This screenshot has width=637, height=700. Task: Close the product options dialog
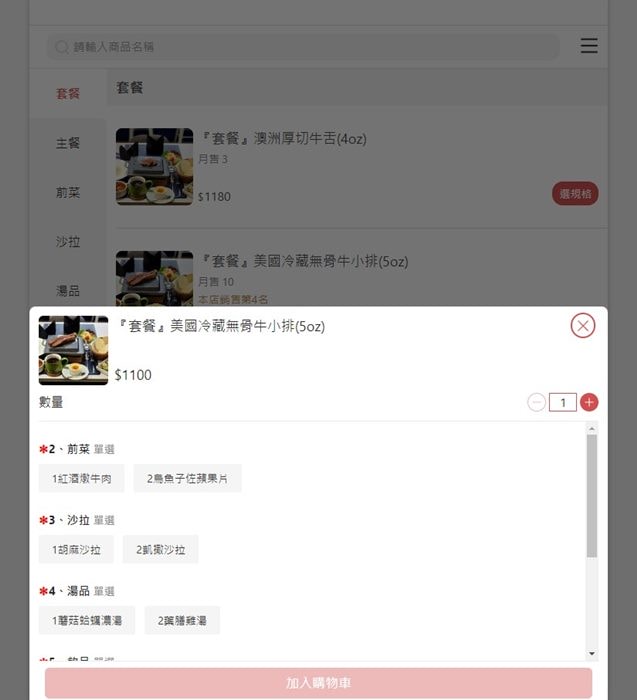pyautogui.click(x=582, y=325)
